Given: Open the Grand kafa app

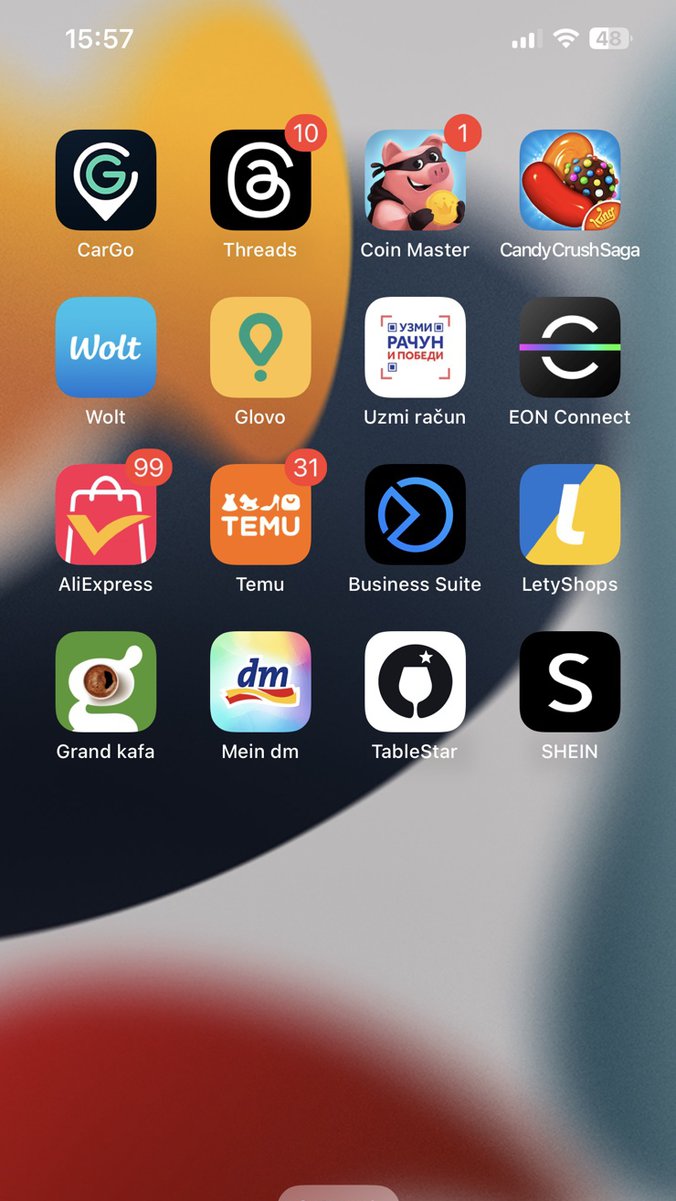Looking at the screenshot, I should click(105, 681).
